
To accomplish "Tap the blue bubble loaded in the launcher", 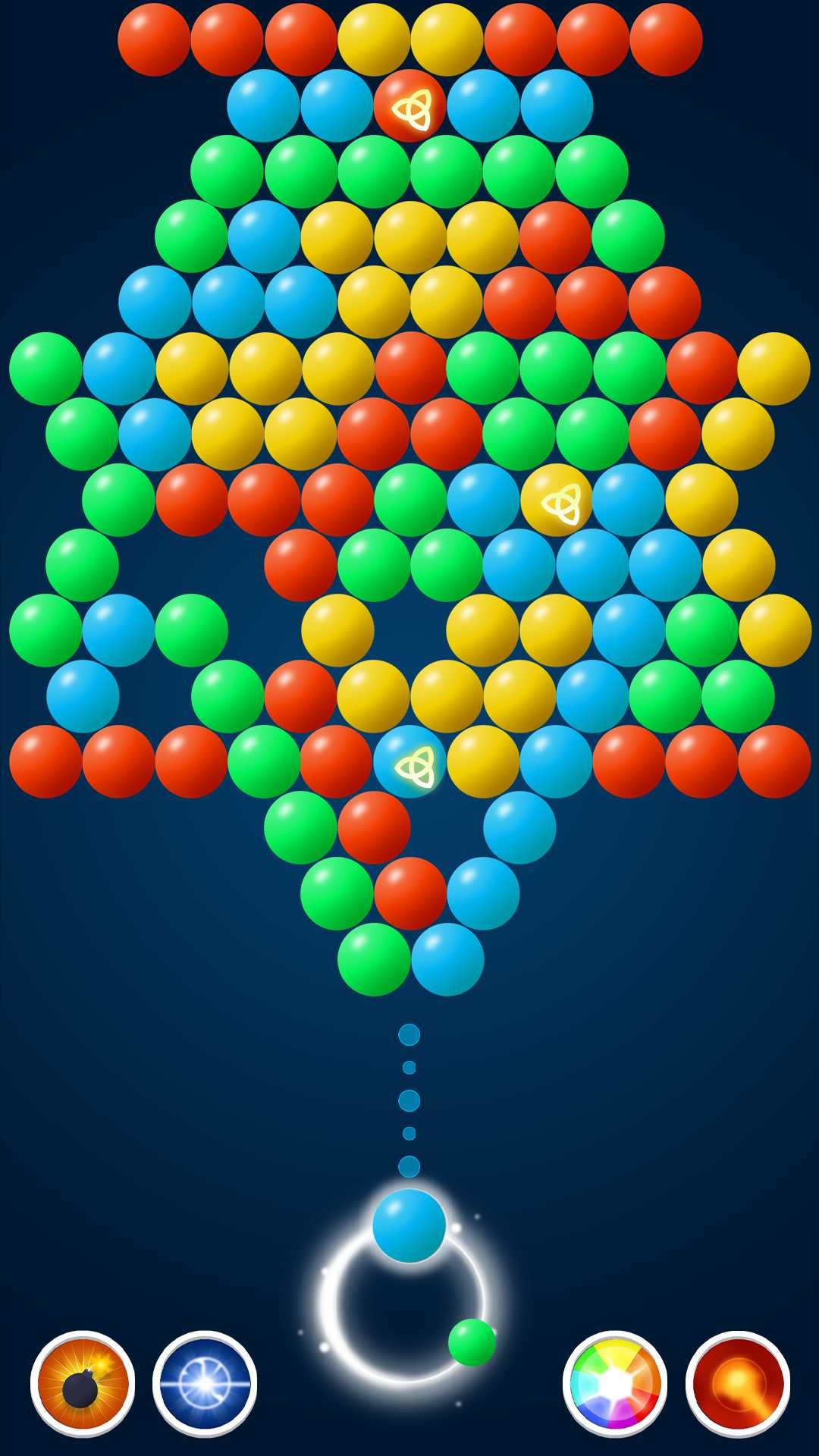I will point(409,1225).
